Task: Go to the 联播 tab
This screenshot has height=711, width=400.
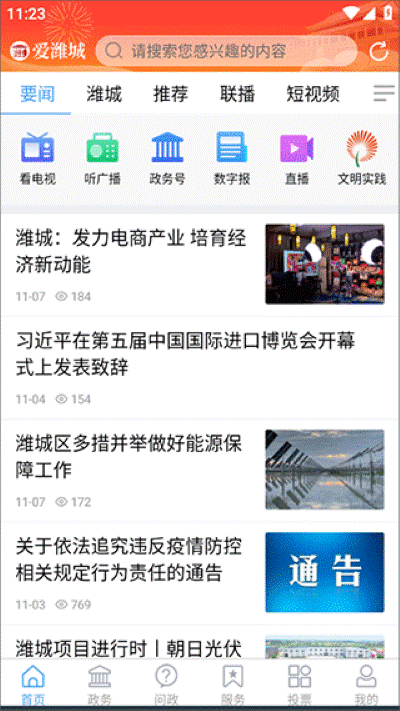Action: [x=237, y=94]
